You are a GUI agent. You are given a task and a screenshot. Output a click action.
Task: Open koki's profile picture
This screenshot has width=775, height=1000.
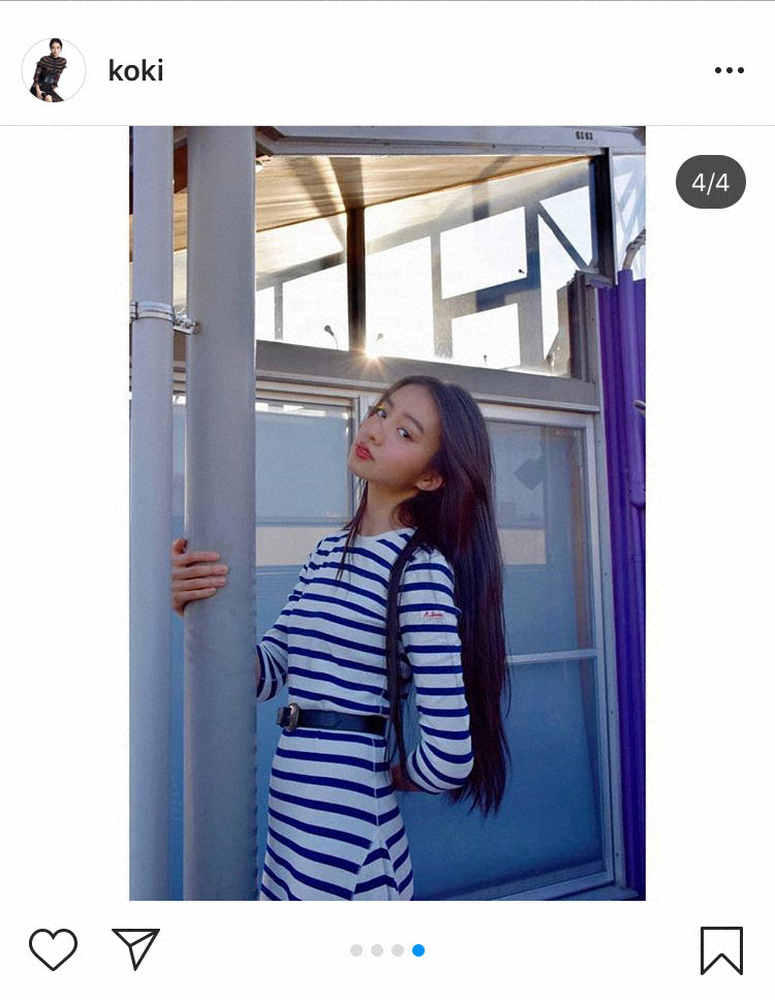tap(53, 70)
